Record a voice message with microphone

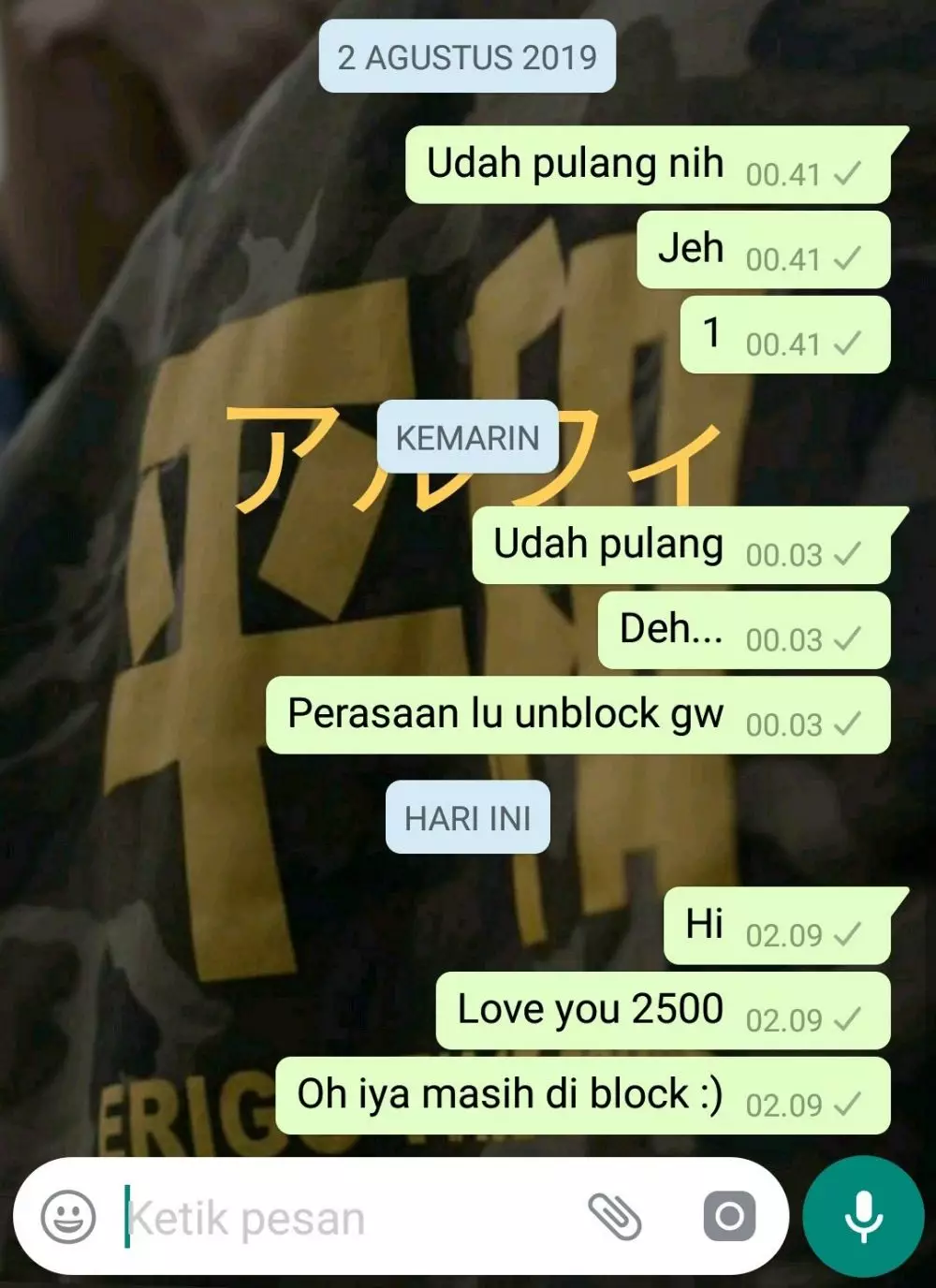863,1217
